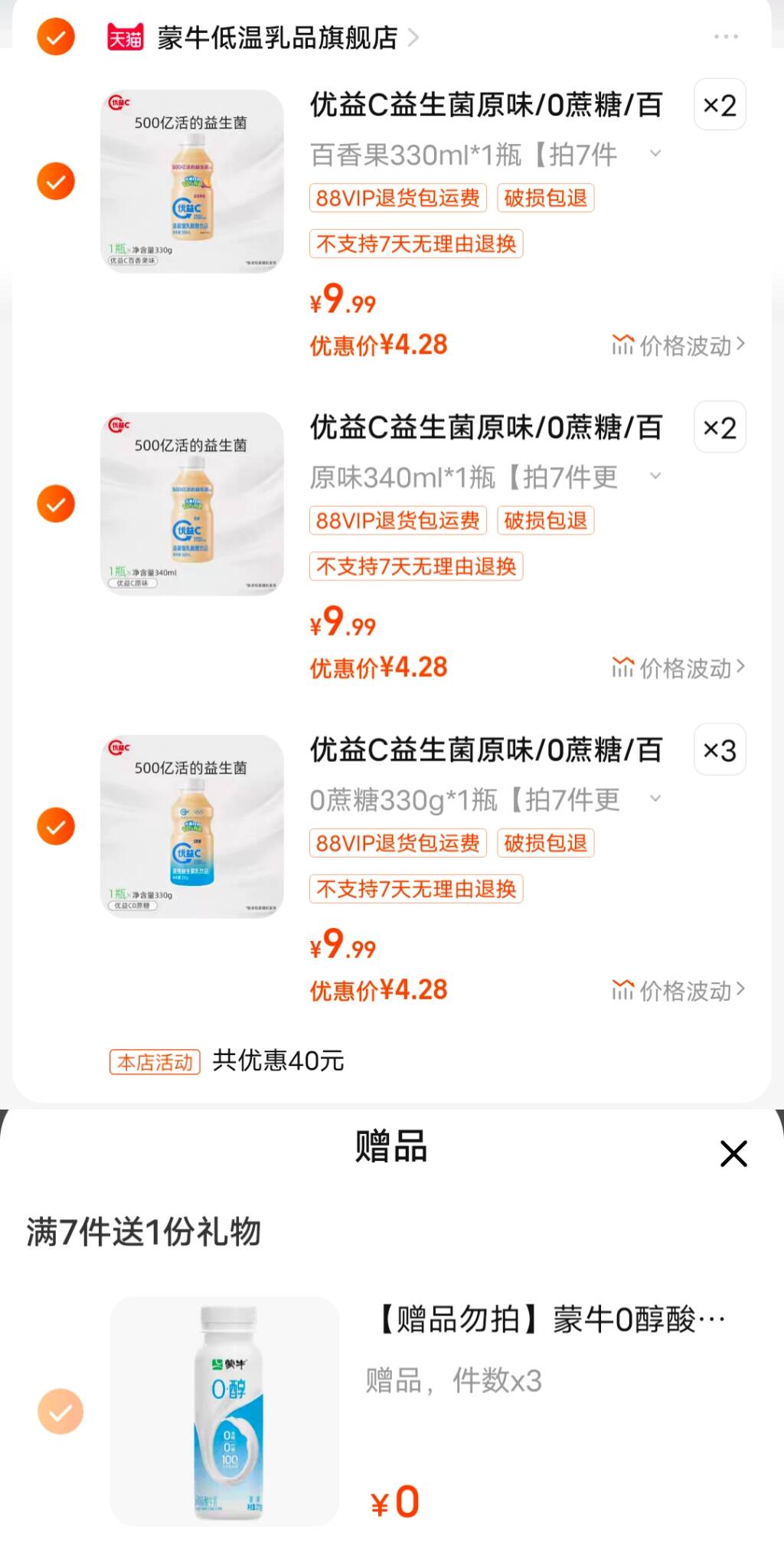Expand the 原味340ml SKU dropdown
Viewport: 784px width, 1559px height.
coord(655,477)
